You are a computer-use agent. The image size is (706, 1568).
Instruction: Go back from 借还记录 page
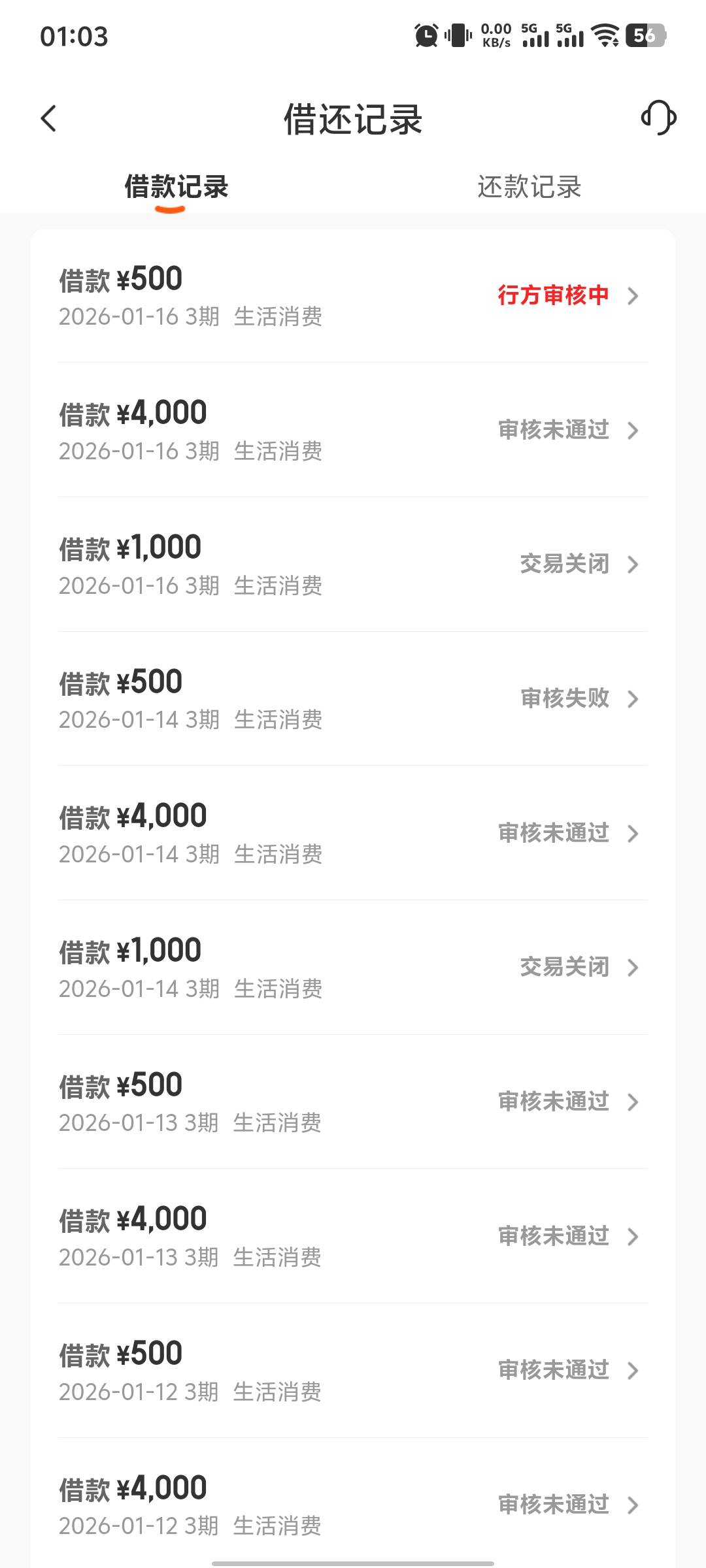(x=49, y=119)
